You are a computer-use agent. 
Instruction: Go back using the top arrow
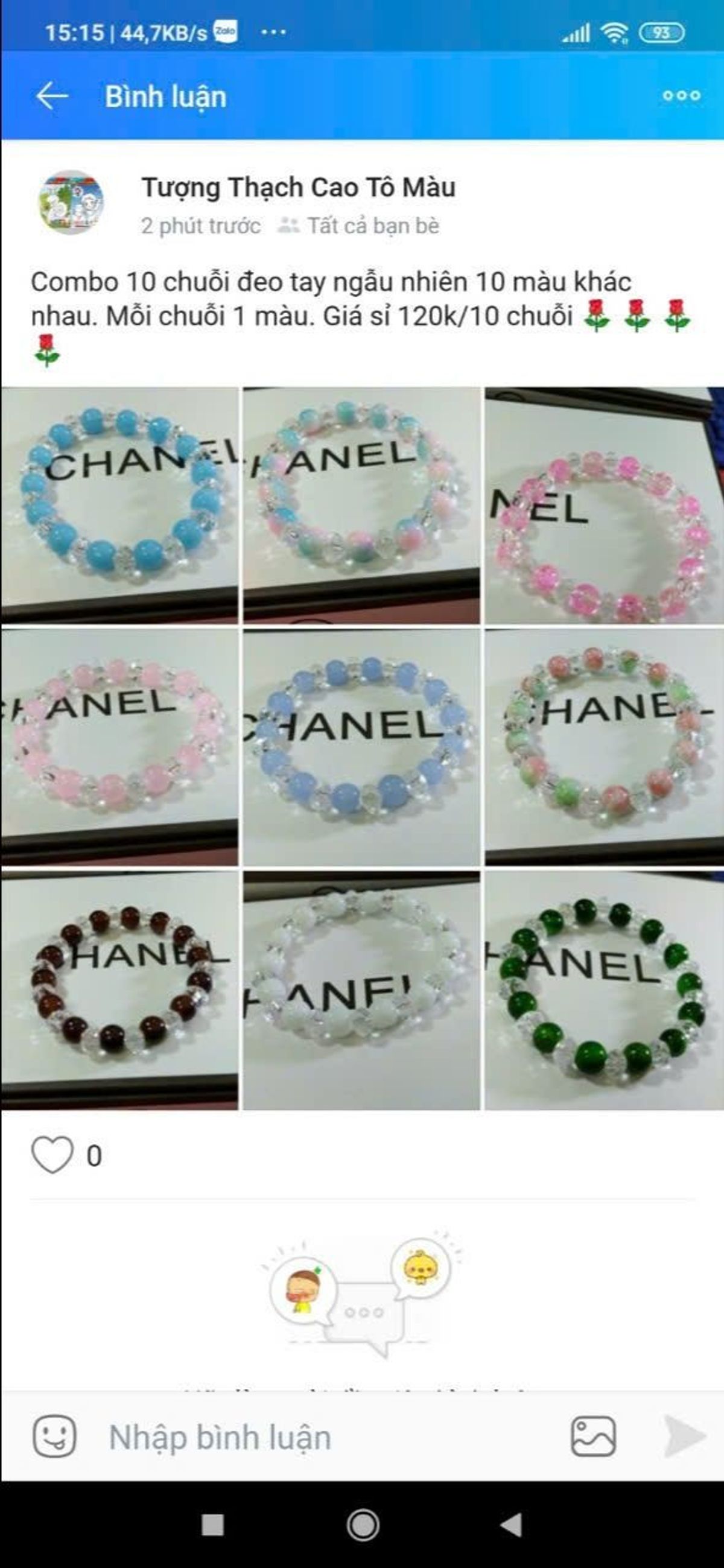click(52, 96)
